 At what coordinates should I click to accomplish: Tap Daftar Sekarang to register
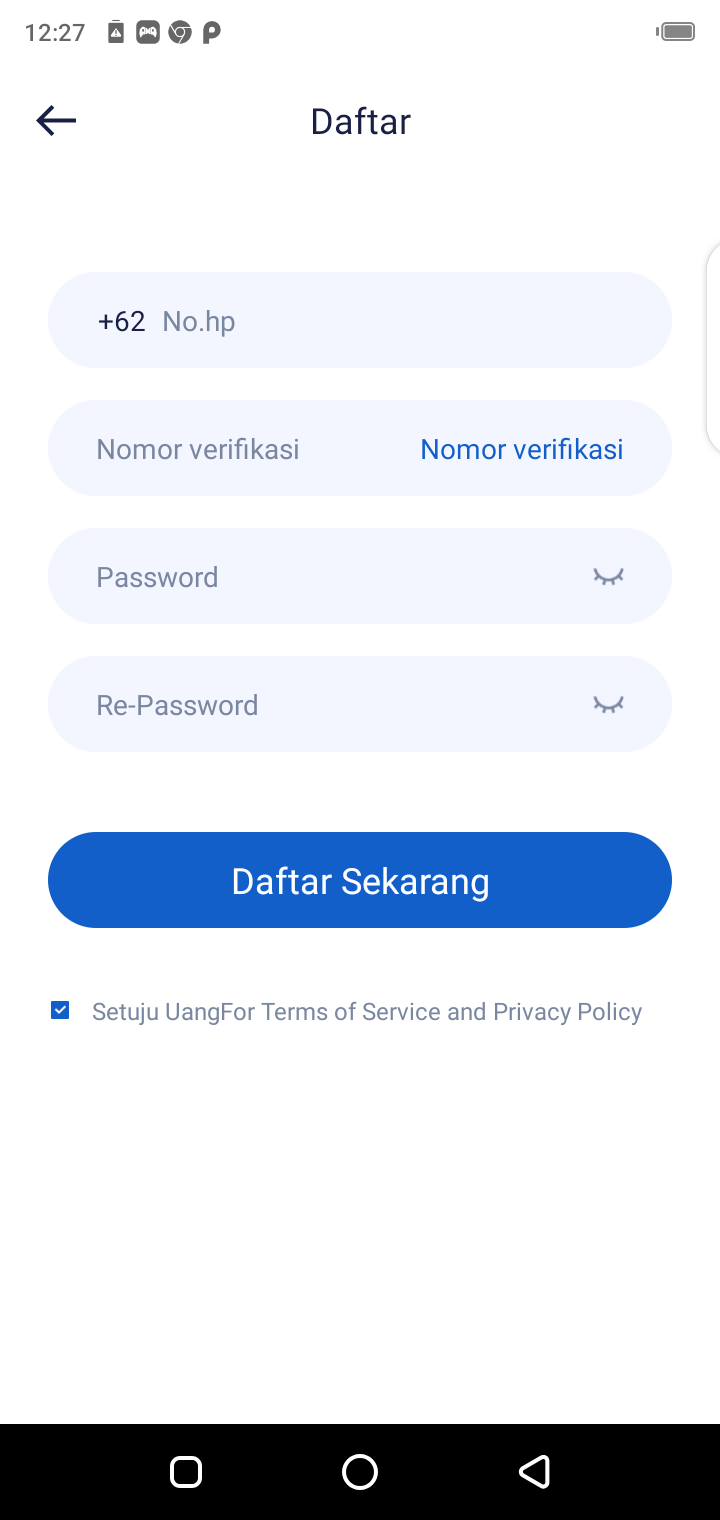tap(360, 880)
